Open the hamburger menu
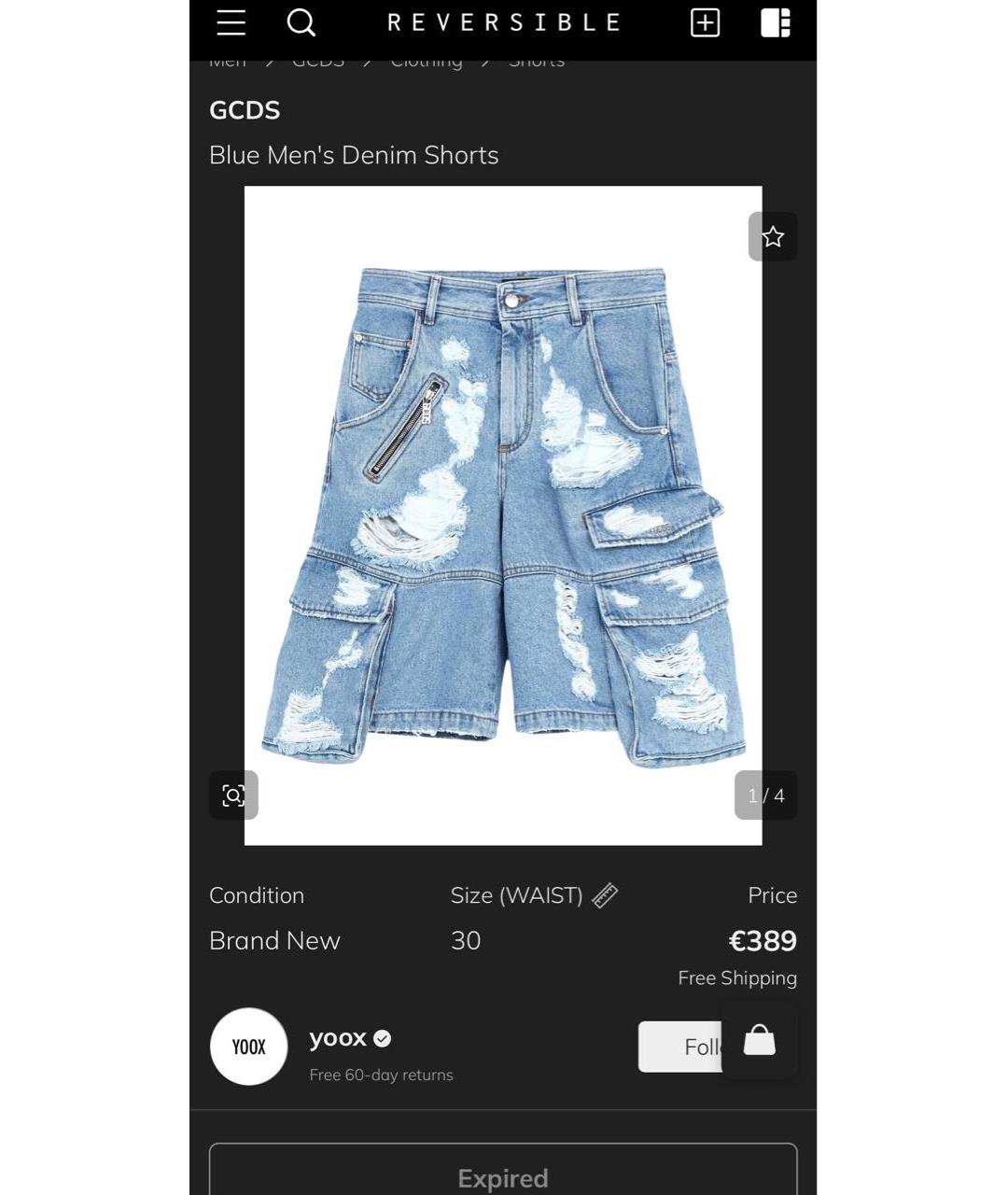Viewport: 1008px width, 1195px height. click(231, 22)
